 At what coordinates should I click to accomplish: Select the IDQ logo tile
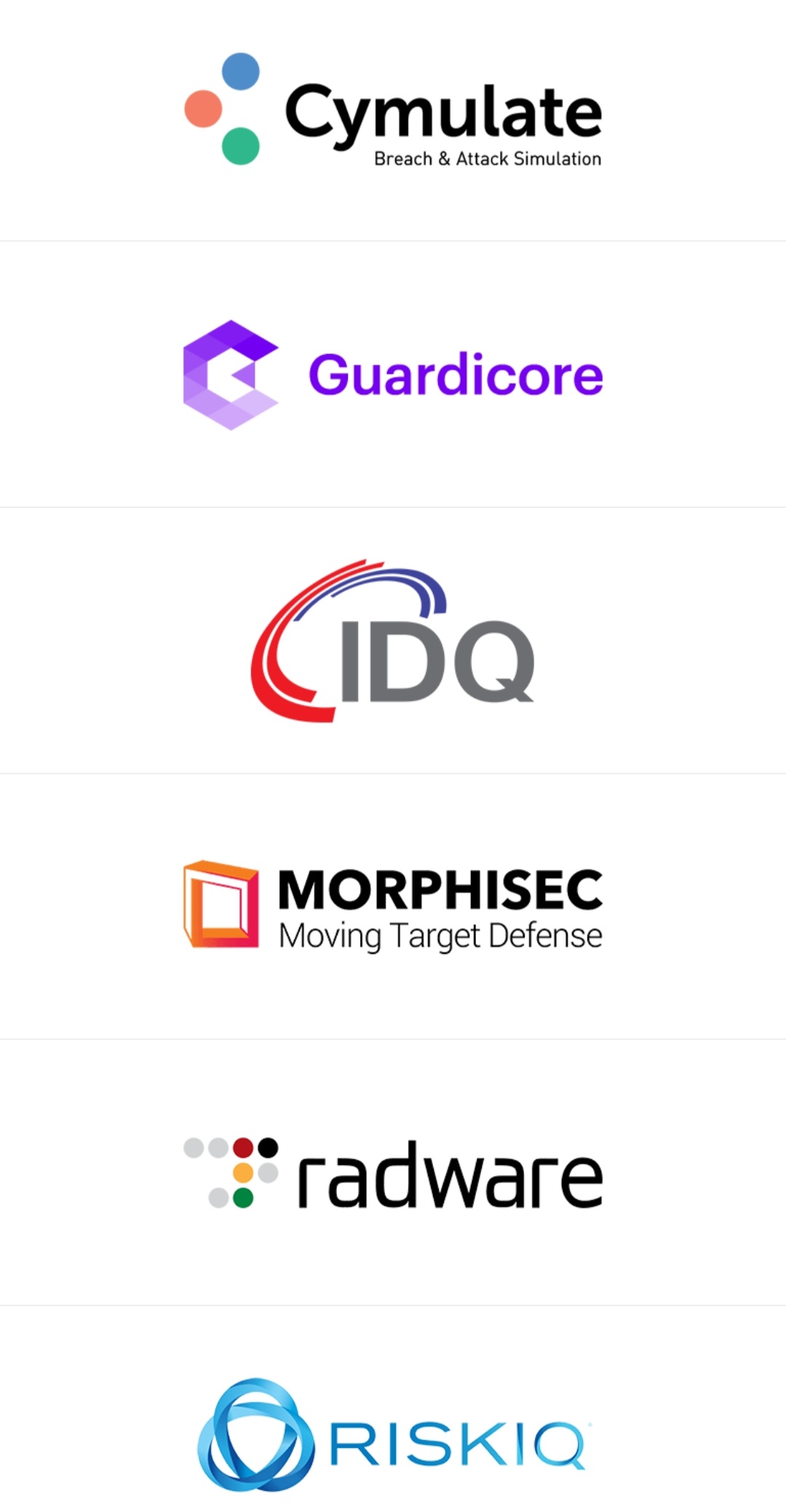[393, 640]
